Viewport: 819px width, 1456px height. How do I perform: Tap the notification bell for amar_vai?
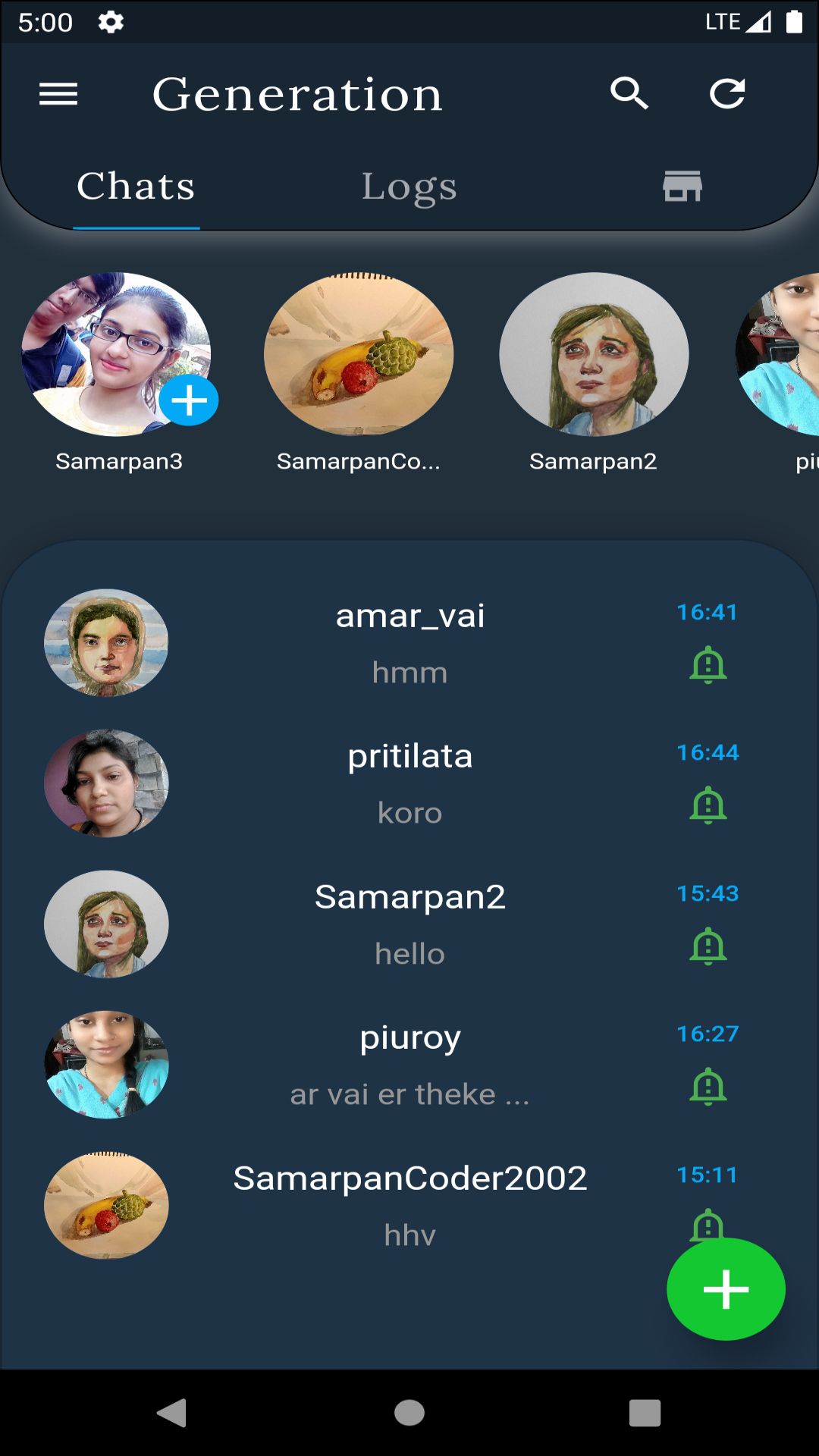click(x=708, y=665)
